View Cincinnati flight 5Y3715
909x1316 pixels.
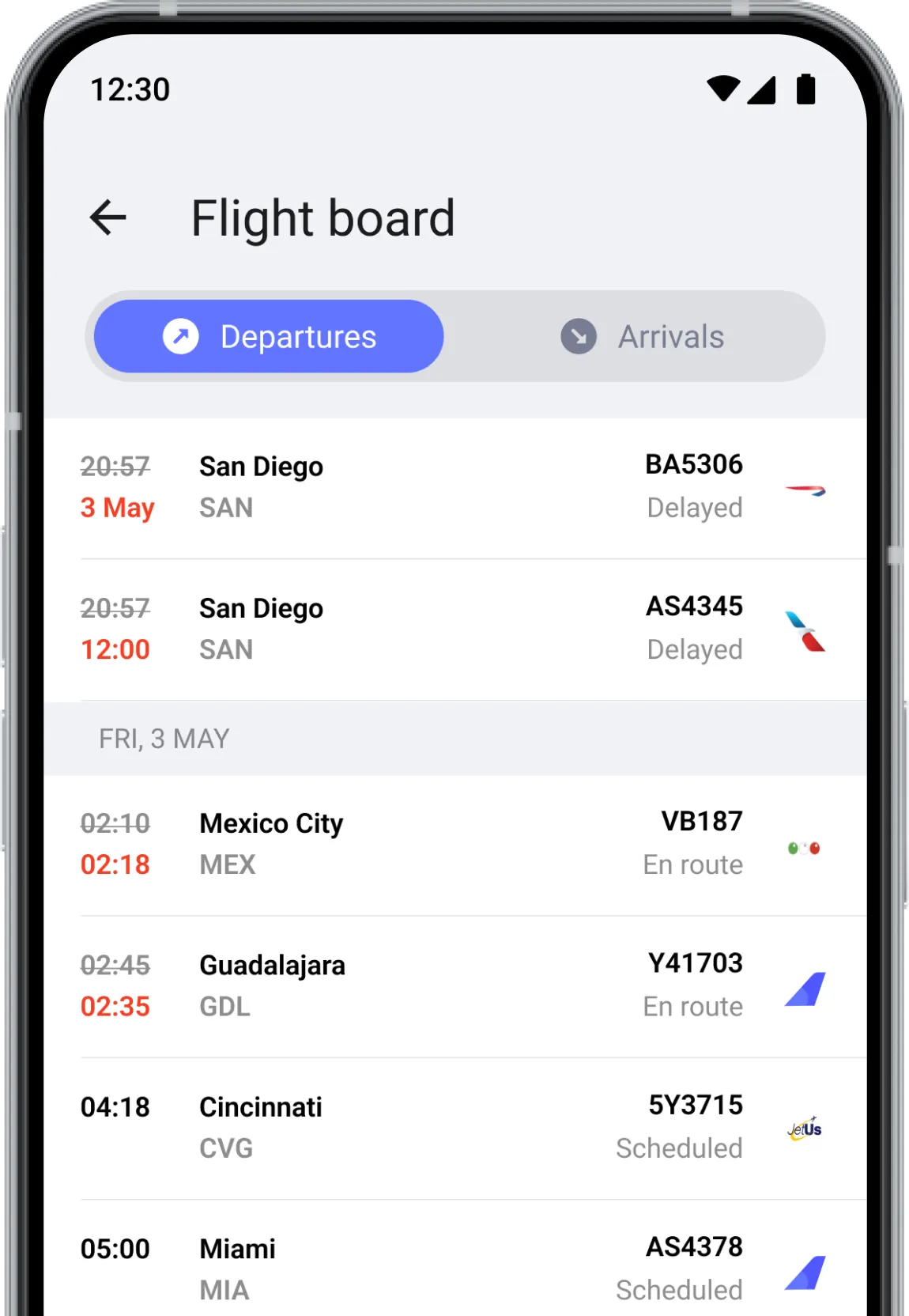455,1127
